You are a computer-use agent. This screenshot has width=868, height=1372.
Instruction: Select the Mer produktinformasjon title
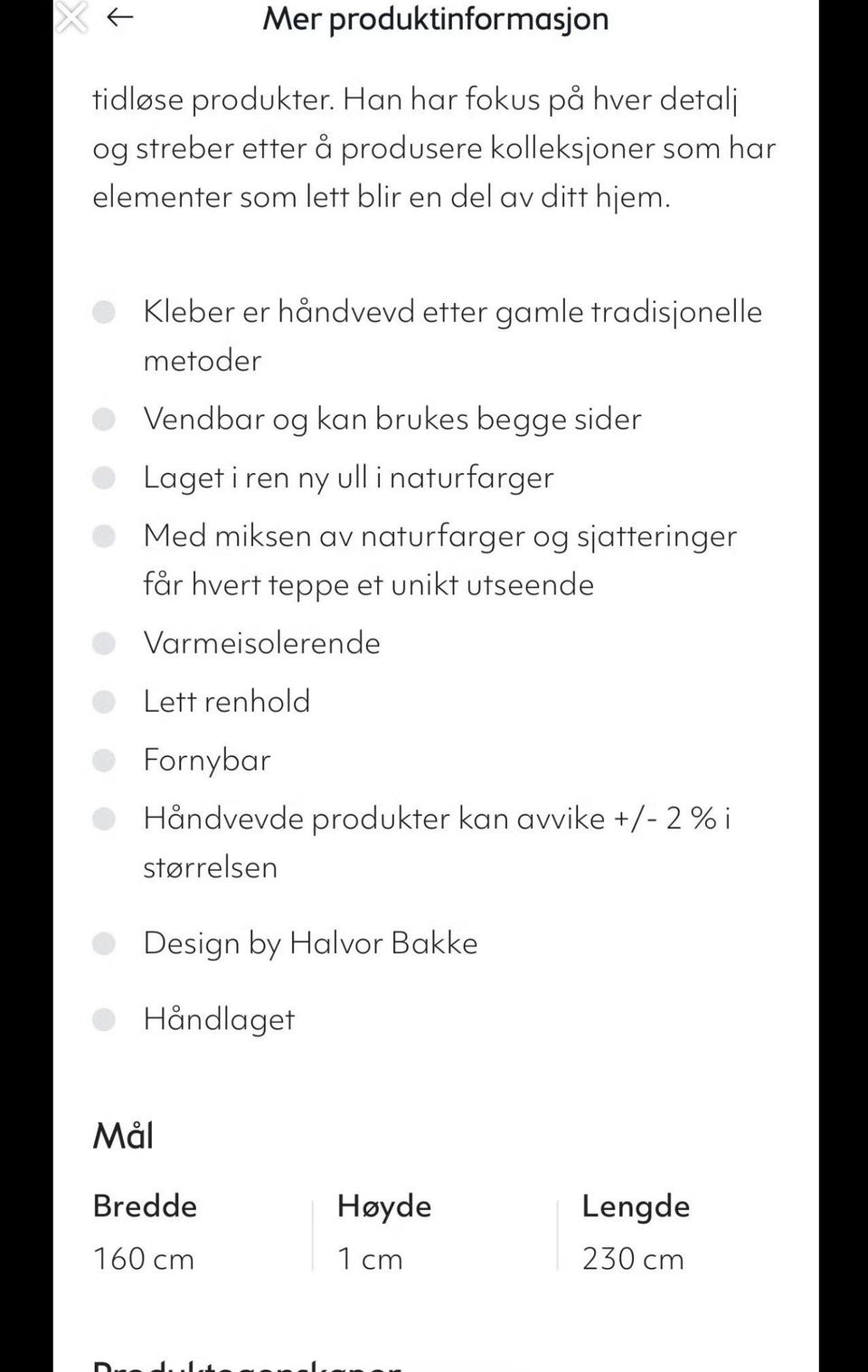pyautogui.click(x=434, y=20)
